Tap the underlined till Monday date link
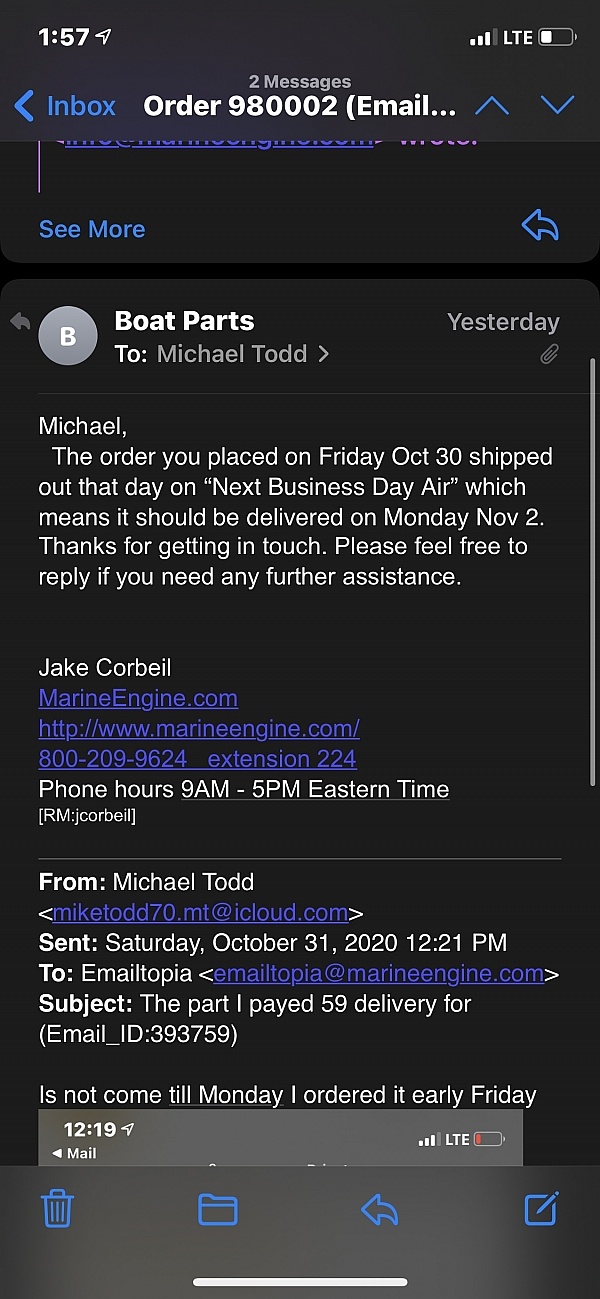Image resolution: width=600 pixels, height=1299 pixels. click(x=226, y=1095)
